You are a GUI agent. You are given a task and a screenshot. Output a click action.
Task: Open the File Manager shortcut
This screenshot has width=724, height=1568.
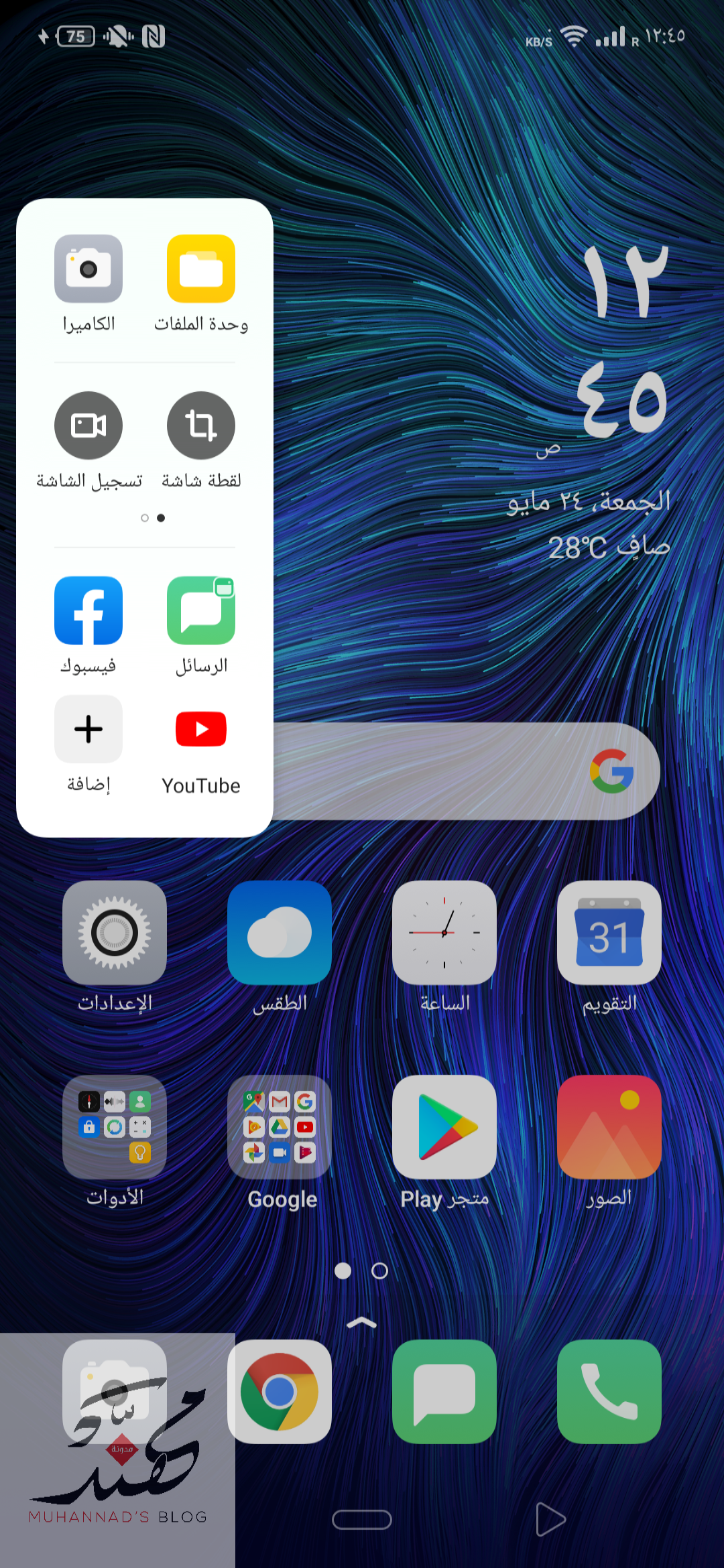(200, 269)
